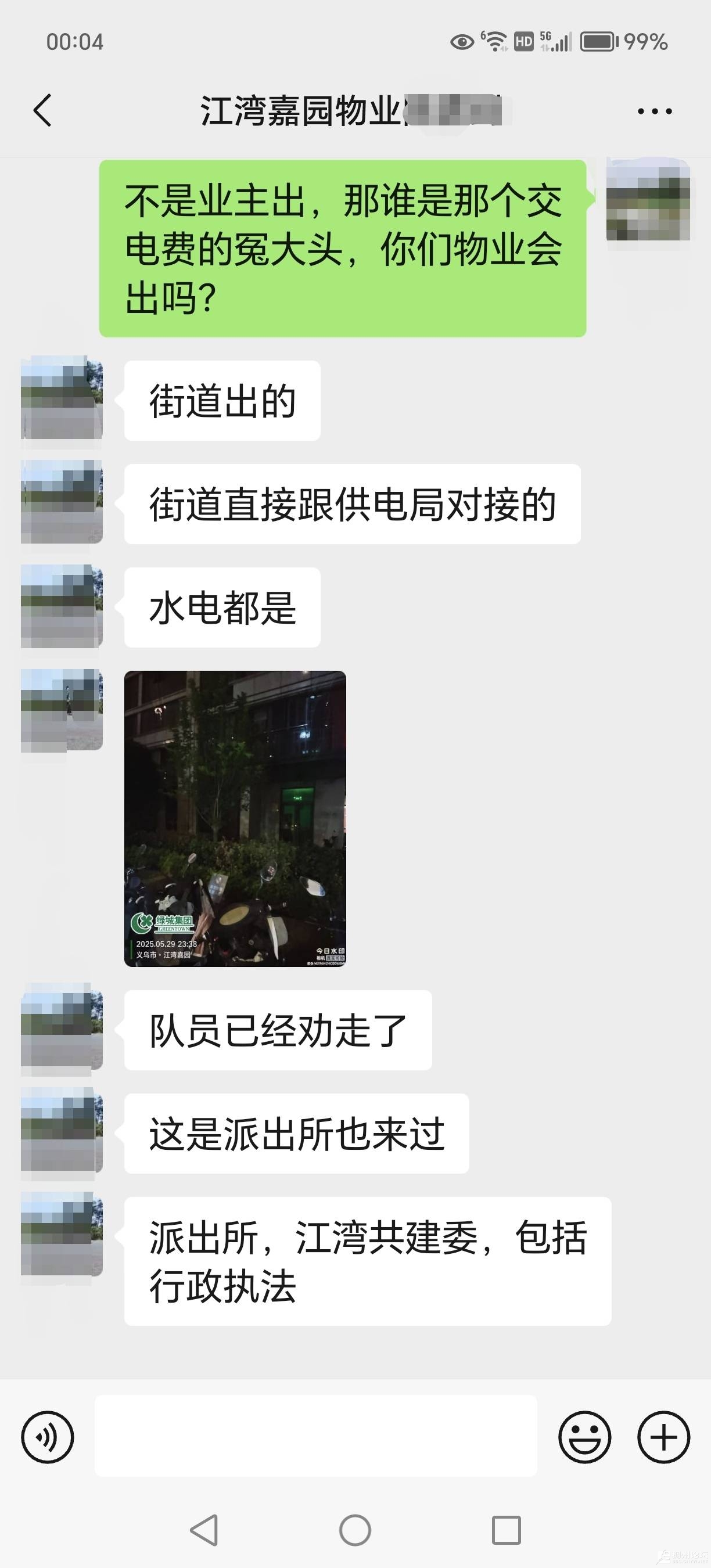Focus the message text field
The image size is (711, 1568).
point(315,1436)
